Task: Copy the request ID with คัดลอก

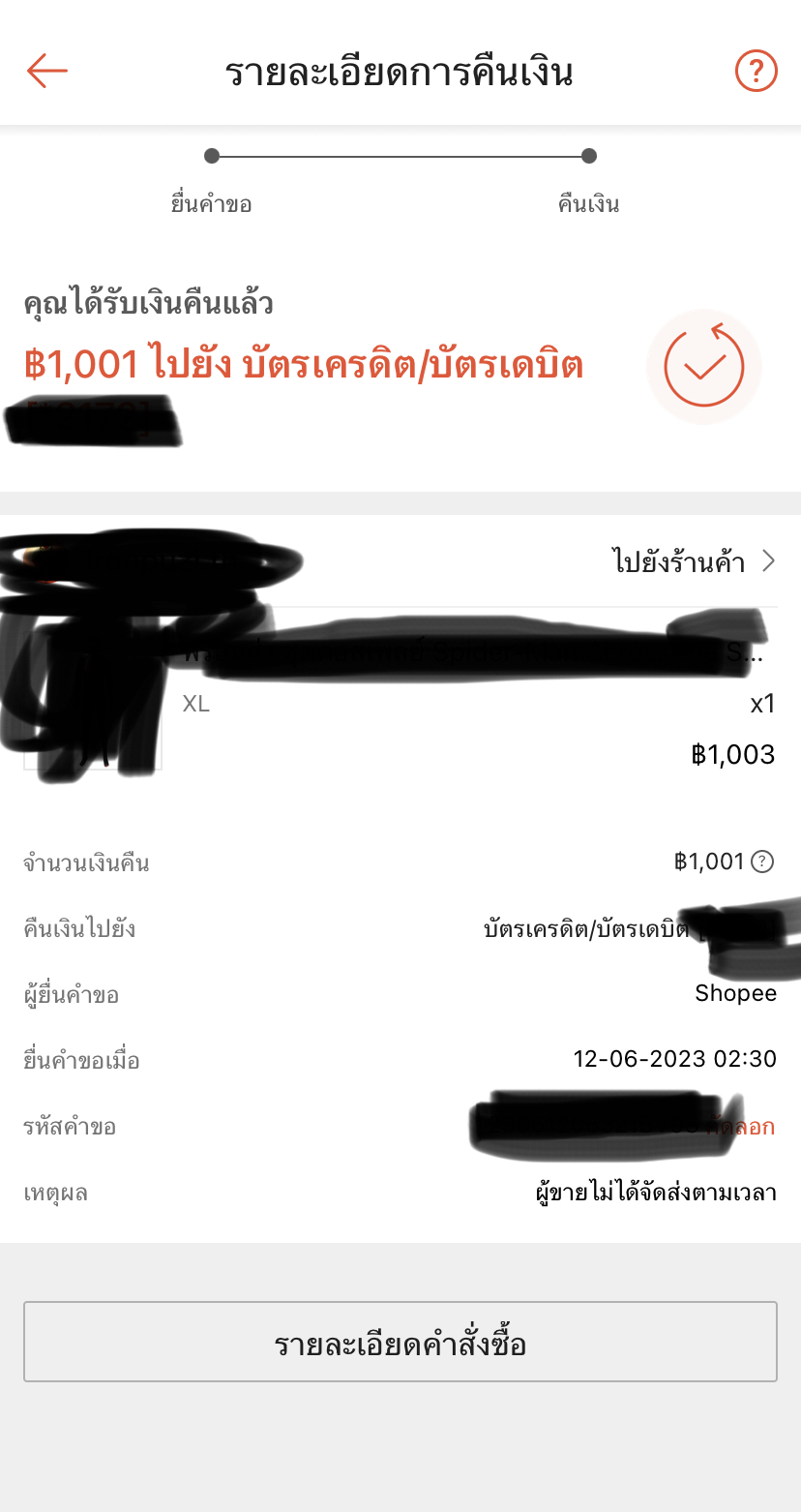Action: (x=752, y=1127)
